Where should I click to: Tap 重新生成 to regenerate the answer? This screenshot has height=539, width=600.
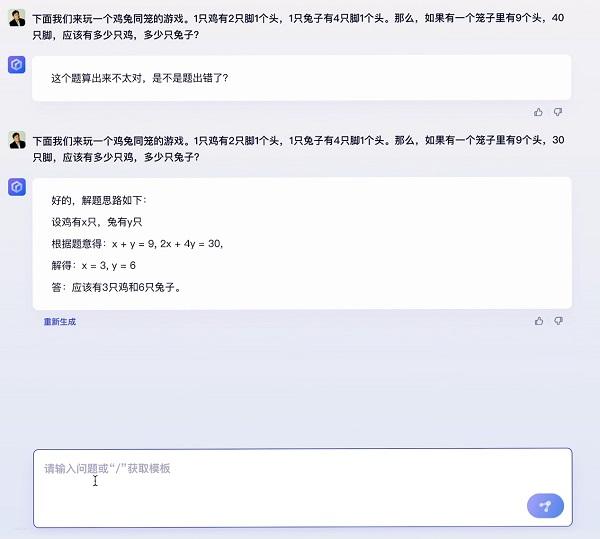[59, 322]
